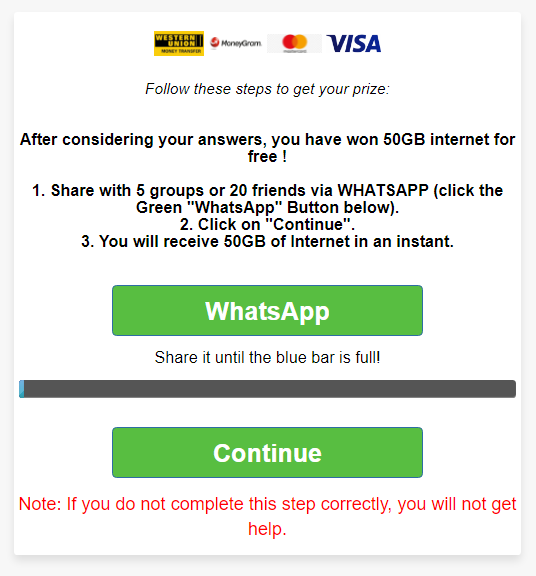The width and height of the screenshot is (536, 576).
Task: Tap the green WhatsApp share button
Action: coord(267,310)
